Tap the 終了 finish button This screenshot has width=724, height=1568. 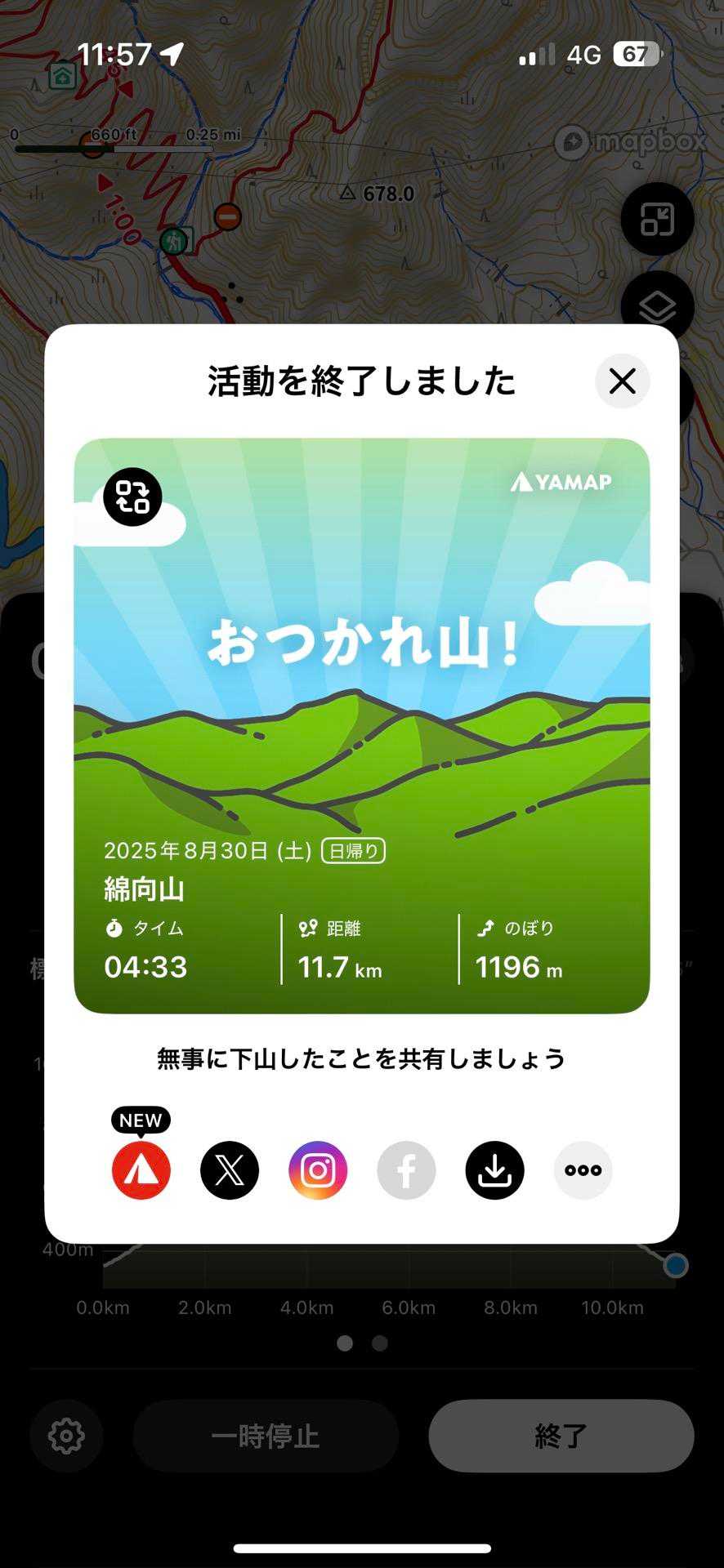pos(561,1436)
